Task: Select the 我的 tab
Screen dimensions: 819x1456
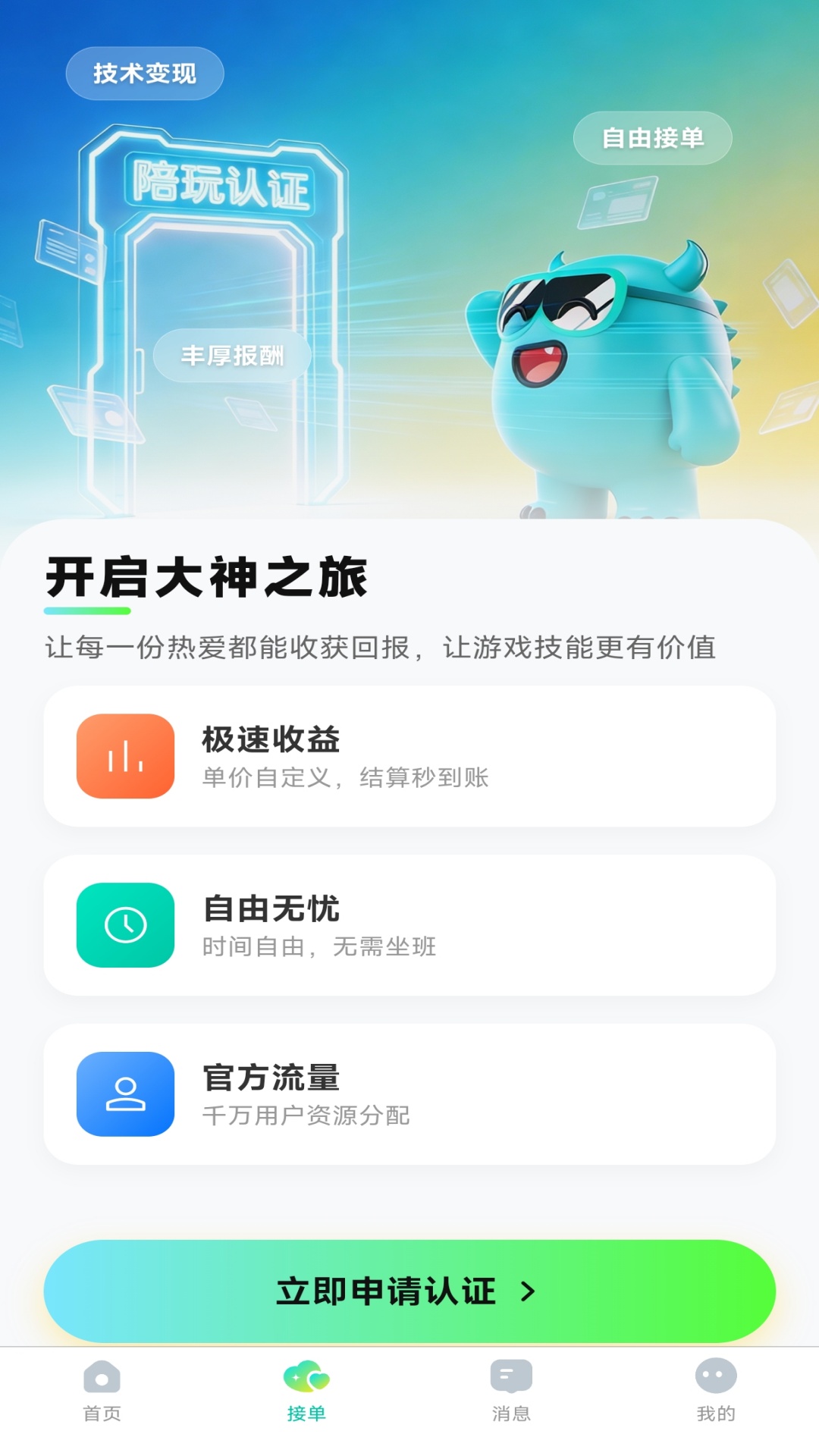Action: pos(716,1391)
